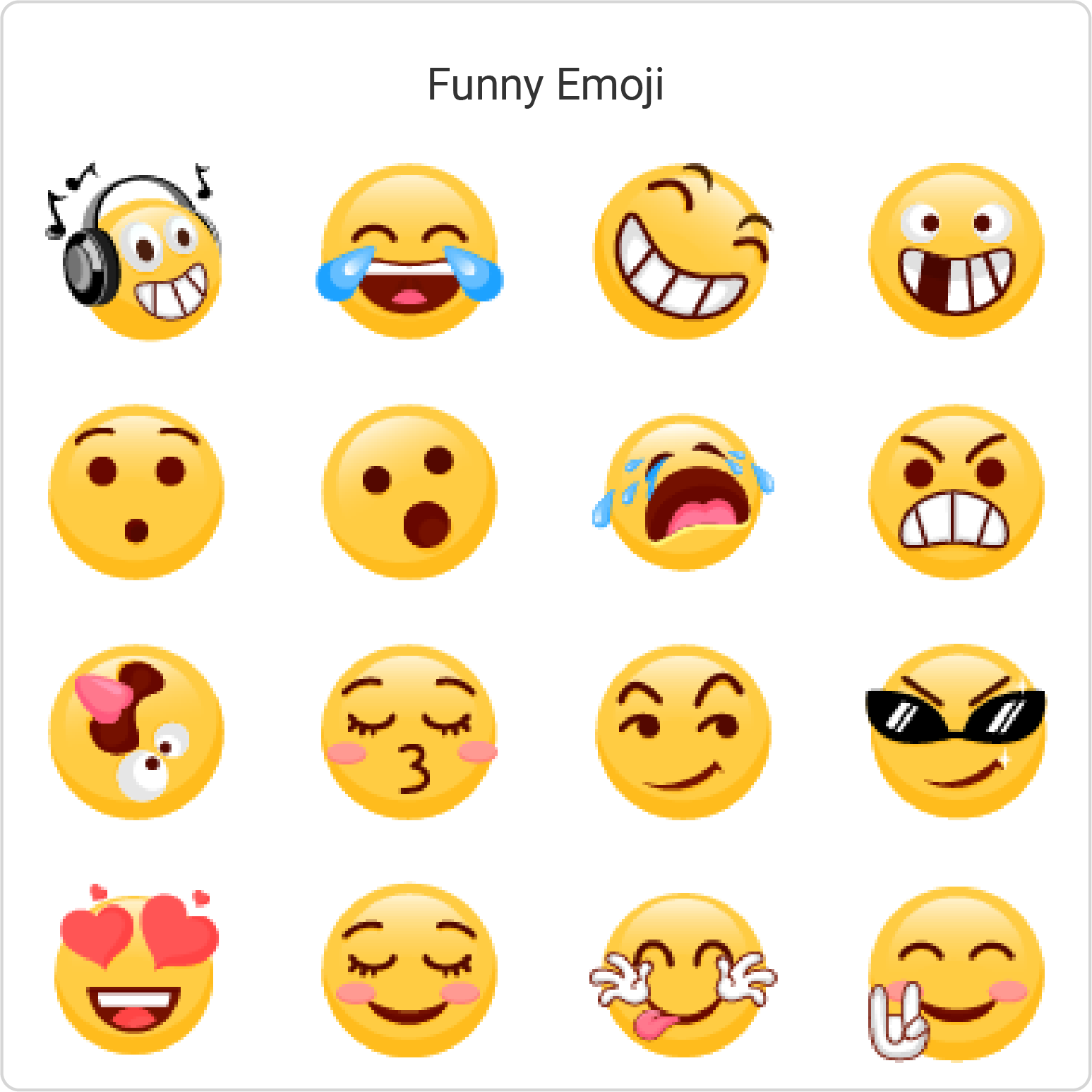Select the angry gritted-teeth emoji
Viewport: 1092px width, 1092px height.
pyautogui.click(x=956, y=492)
